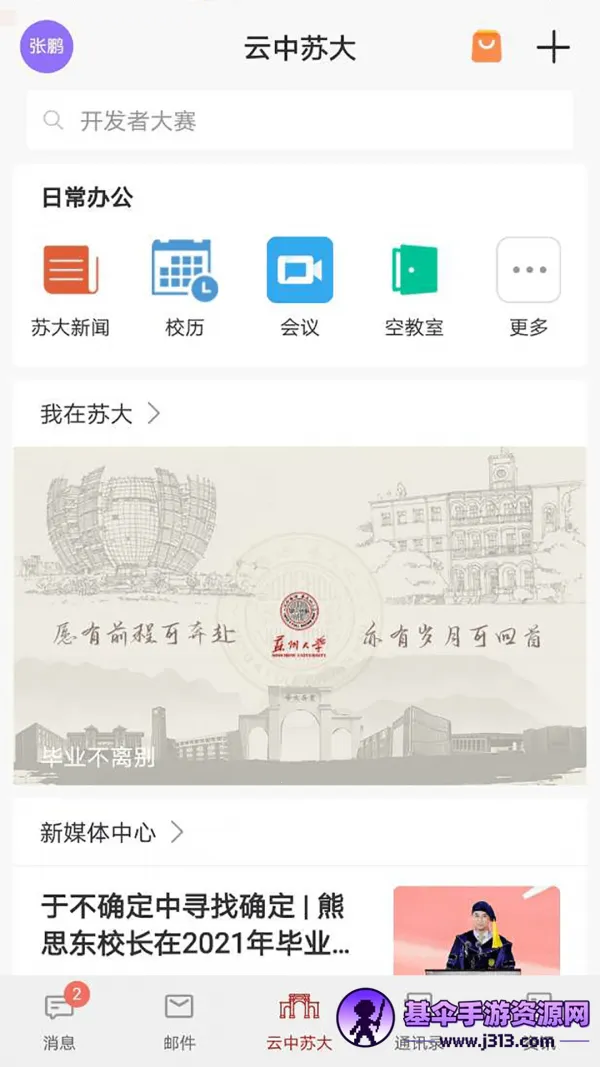Expand the 新媒体中心 section
The height and width of the screenshot is (1067, 600).
(x=112, y=832)
